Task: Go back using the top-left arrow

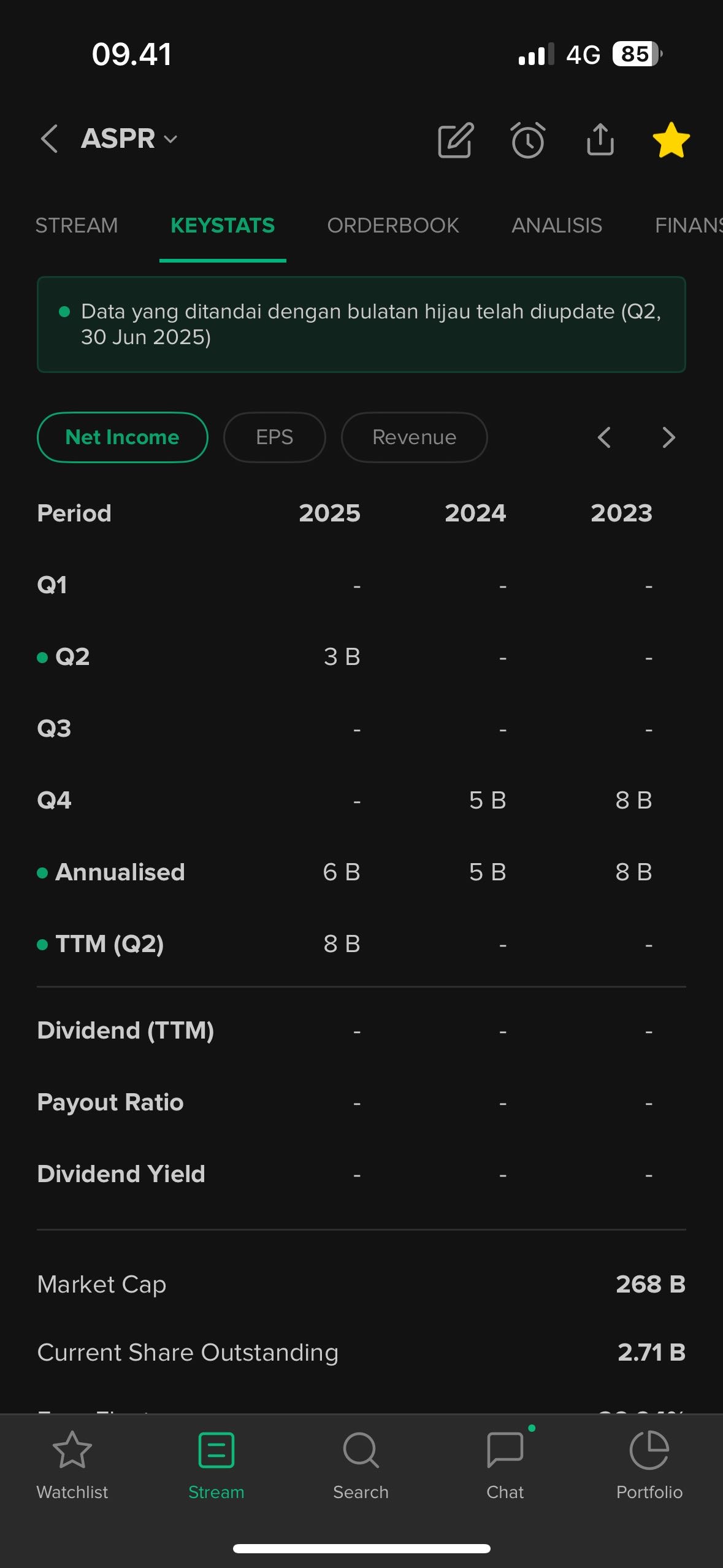Action: point(50,139)
